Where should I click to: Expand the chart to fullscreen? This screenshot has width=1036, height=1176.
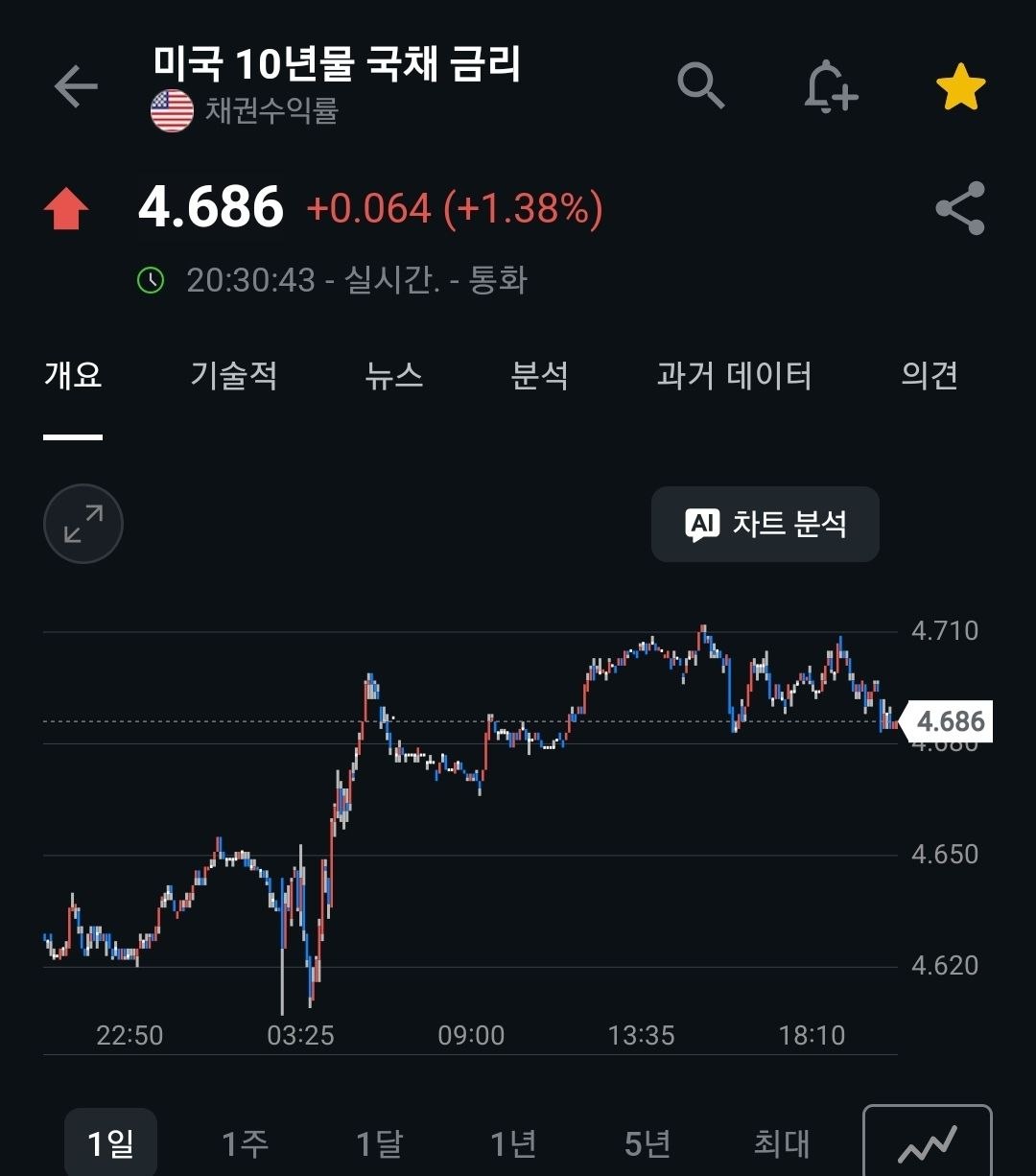pos(83,524)
